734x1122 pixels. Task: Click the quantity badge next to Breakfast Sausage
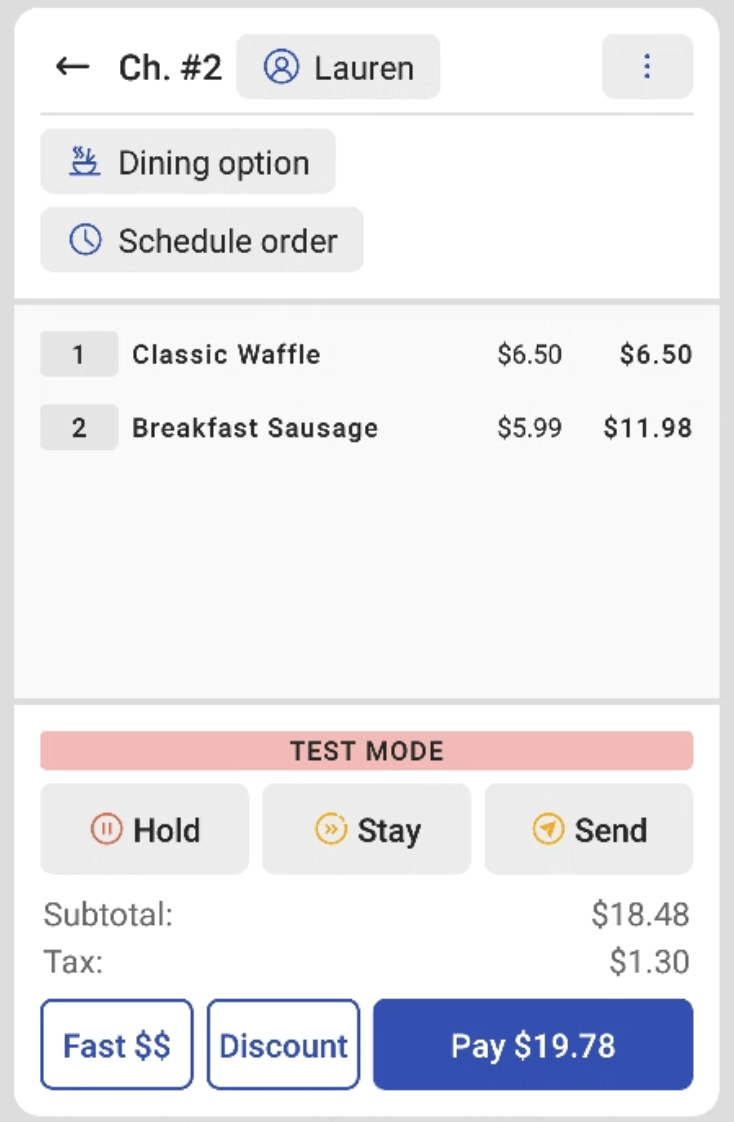[78, 427]
